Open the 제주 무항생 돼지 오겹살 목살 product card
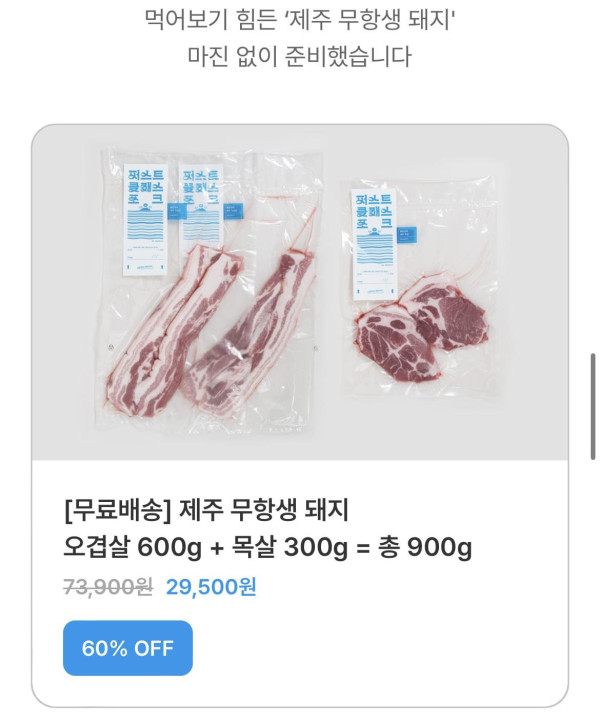The width and height of the screenshot is (600, 723). tap(300, 300)
